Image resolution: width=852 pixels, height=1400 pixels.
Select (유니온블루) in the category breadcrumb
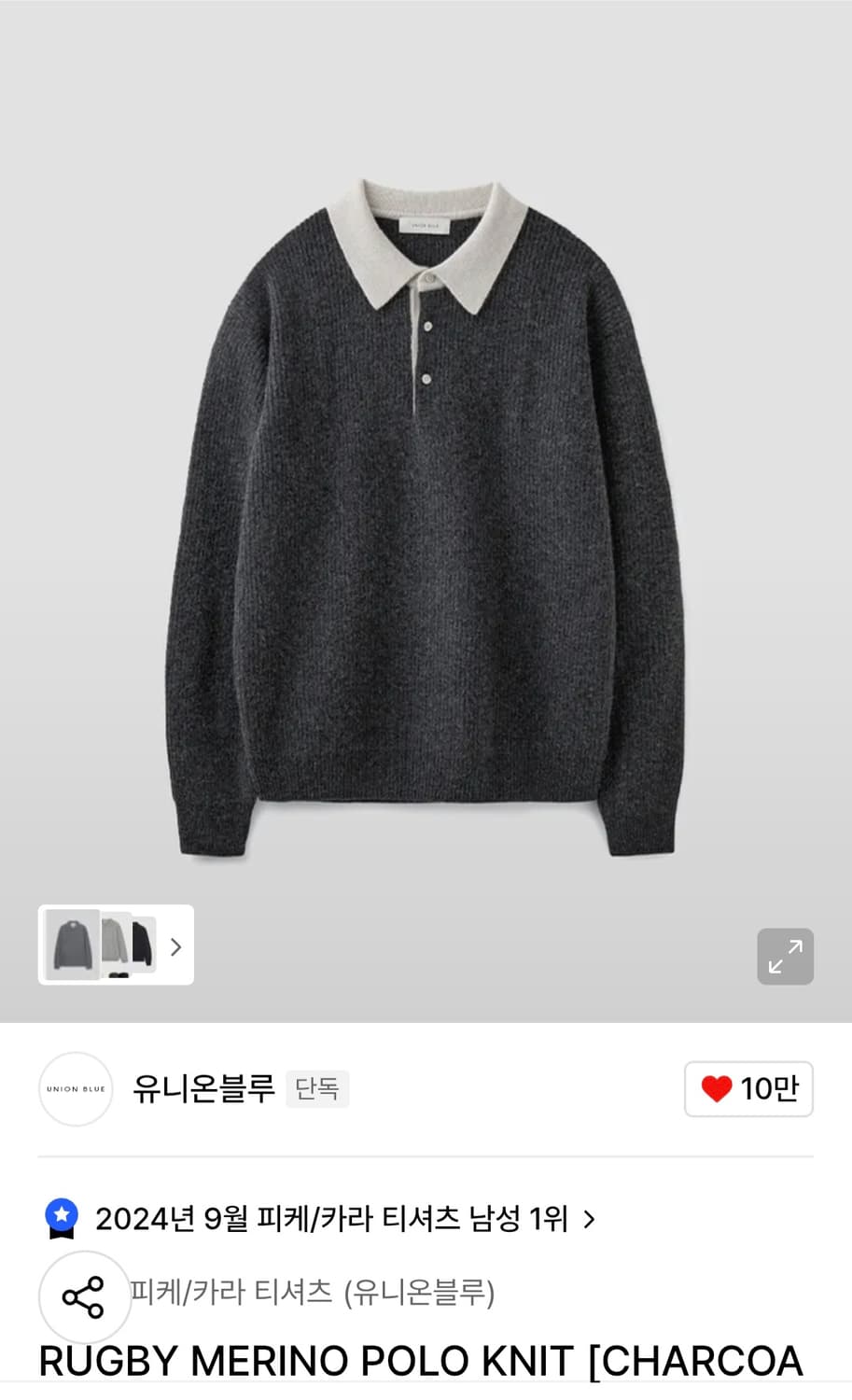[x=422, y=1295]
